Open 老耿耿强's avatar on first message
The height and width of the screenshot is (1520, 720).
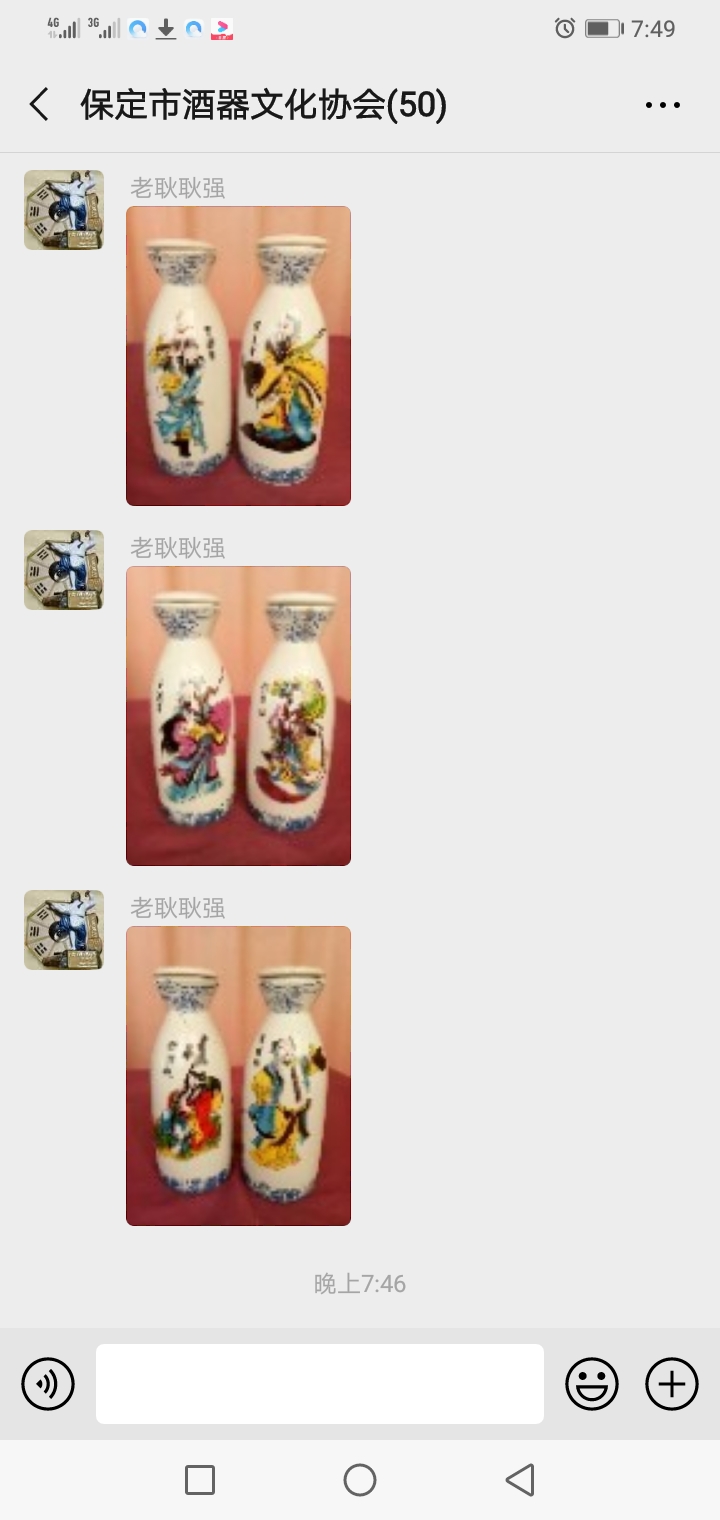[x=64, y=210]
